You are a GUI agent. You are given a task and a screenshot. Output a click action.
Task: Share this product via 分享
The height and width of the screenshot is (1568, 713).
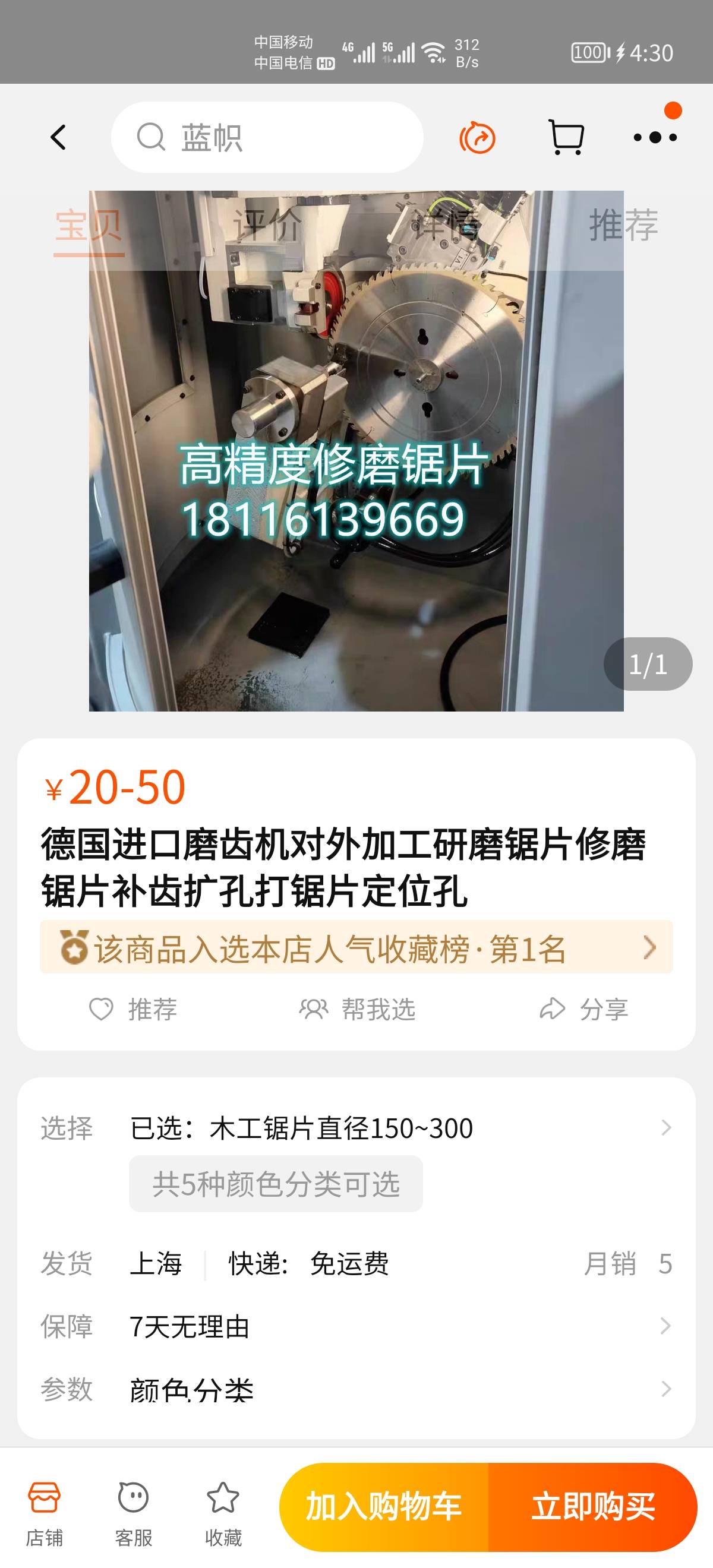click(585, 1009)
